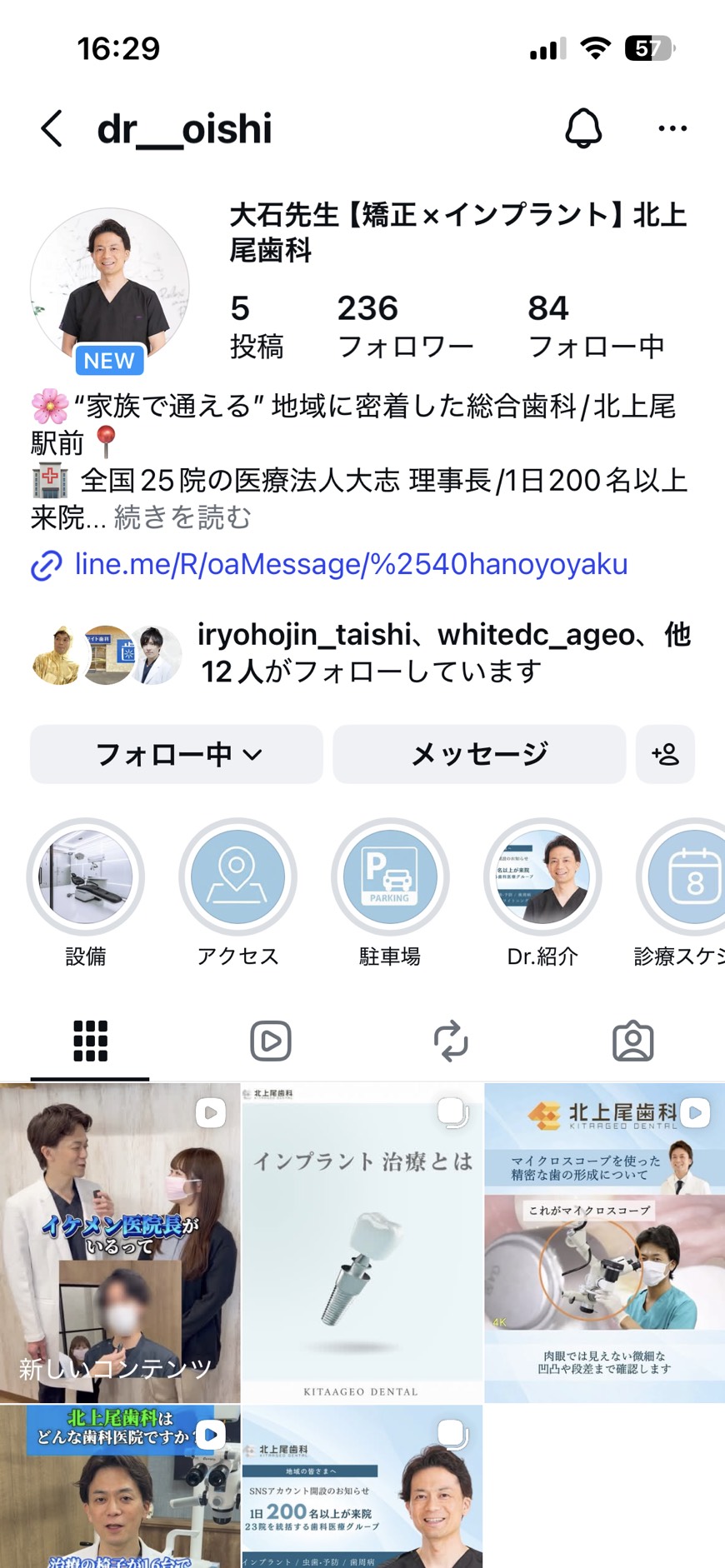
Task: View the Dr.紹介 highlight
Action: point(542,877)
